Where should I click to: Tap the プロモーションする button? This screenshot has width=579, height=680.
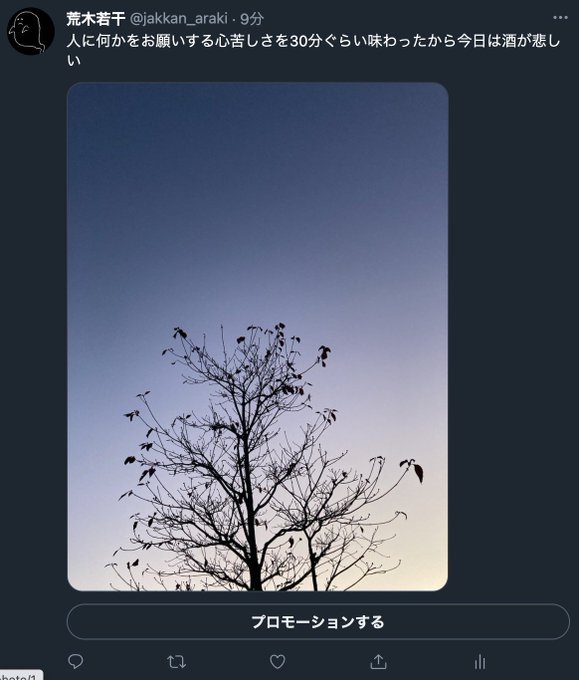[318, 621]
